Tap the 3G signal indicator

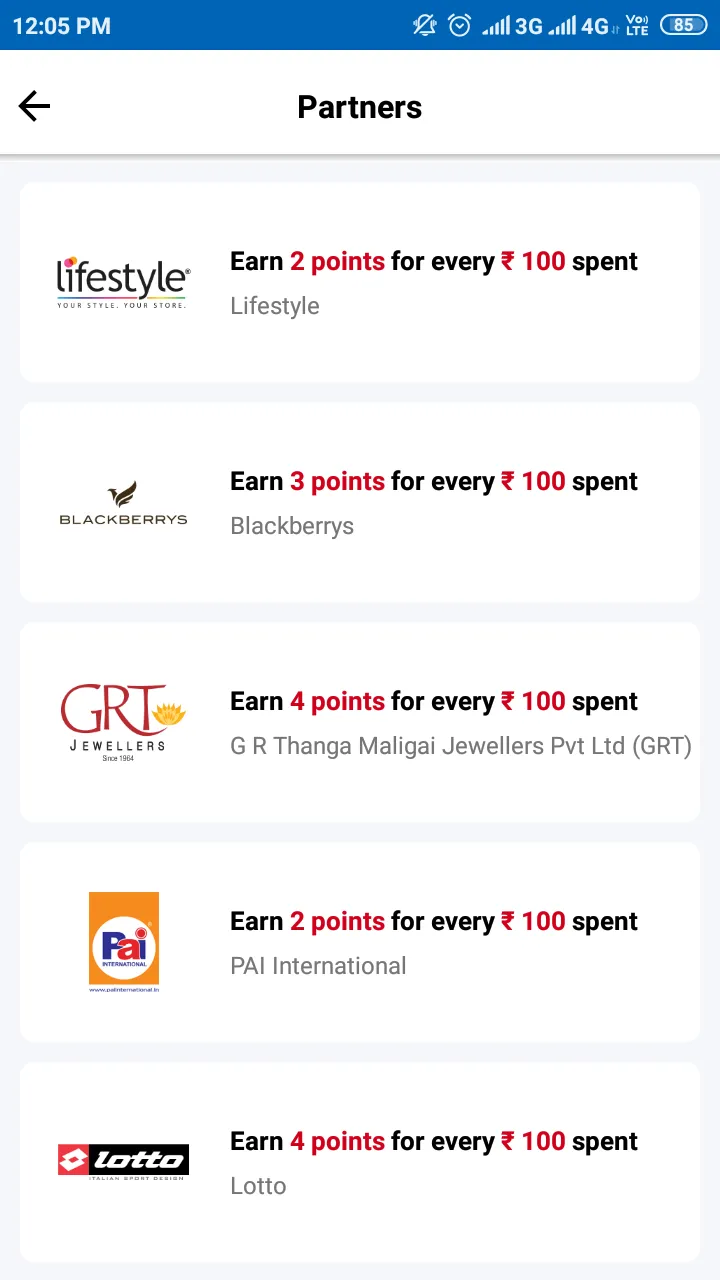pos(511,25)
